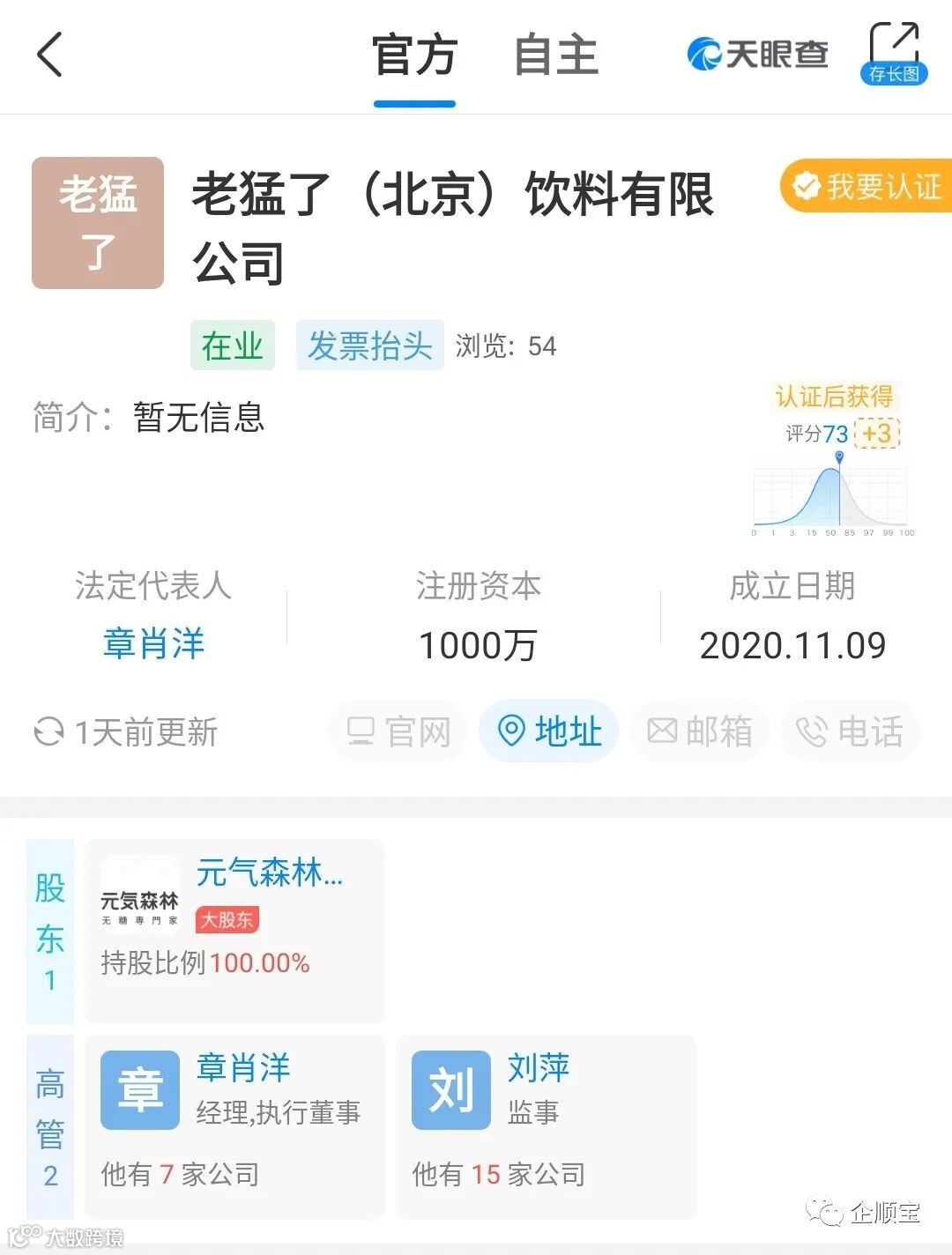
Task: Select the 官方 tab
Action: [414, 56]
